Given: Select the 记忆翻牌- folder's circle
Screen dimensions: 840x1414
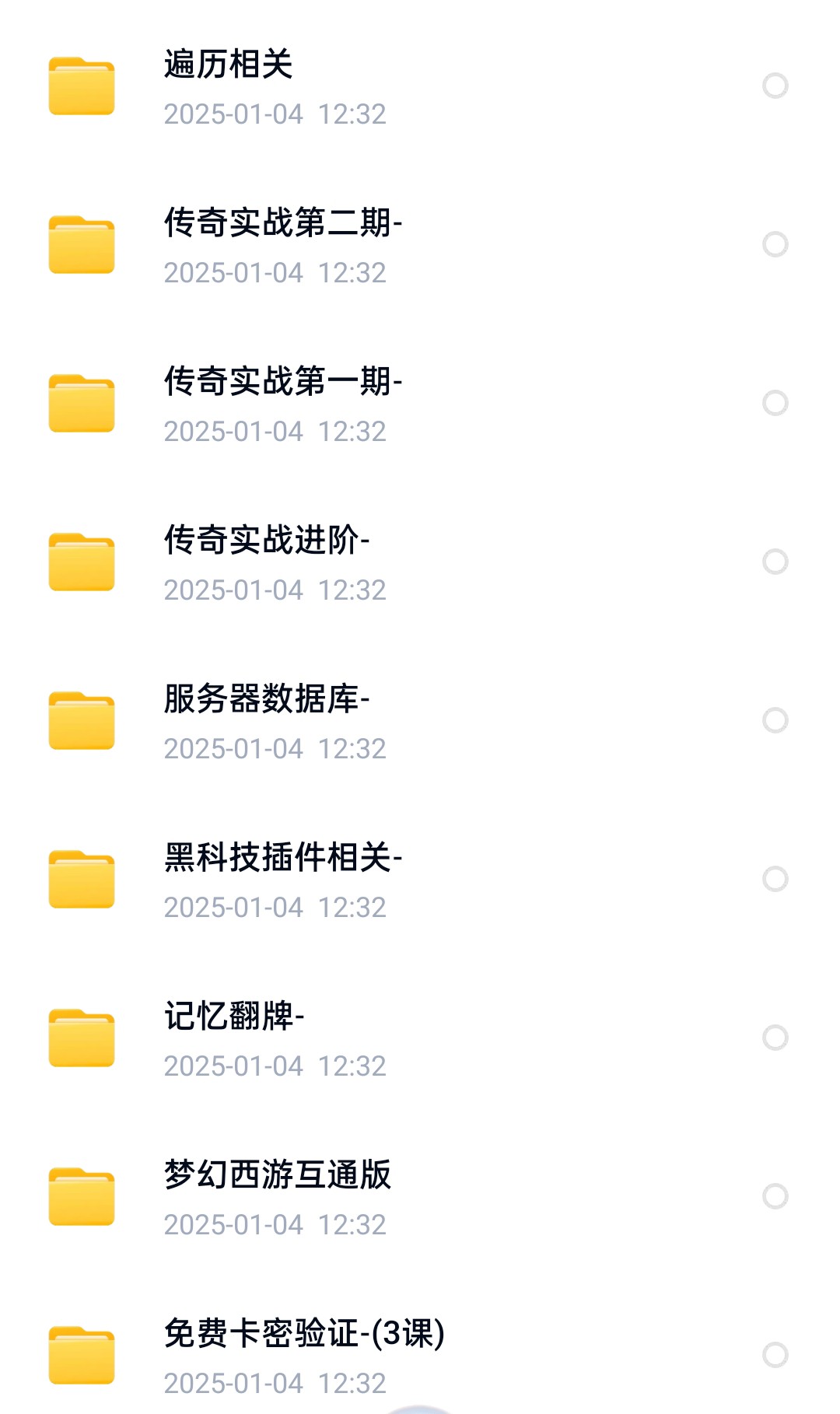Looking at the screenshot, I should click(775, 1038).
